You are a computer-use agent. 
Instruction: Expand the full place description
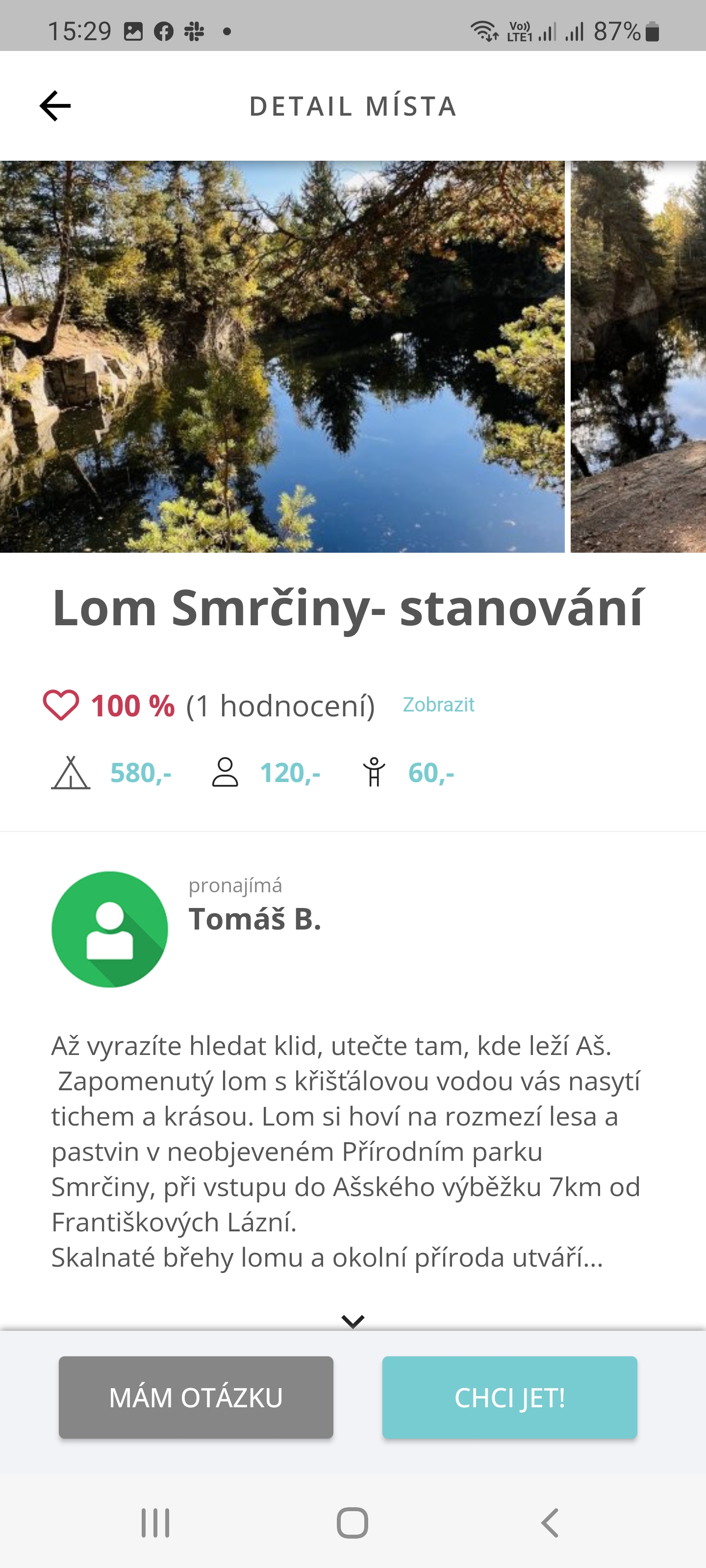tap(353, 1321)
